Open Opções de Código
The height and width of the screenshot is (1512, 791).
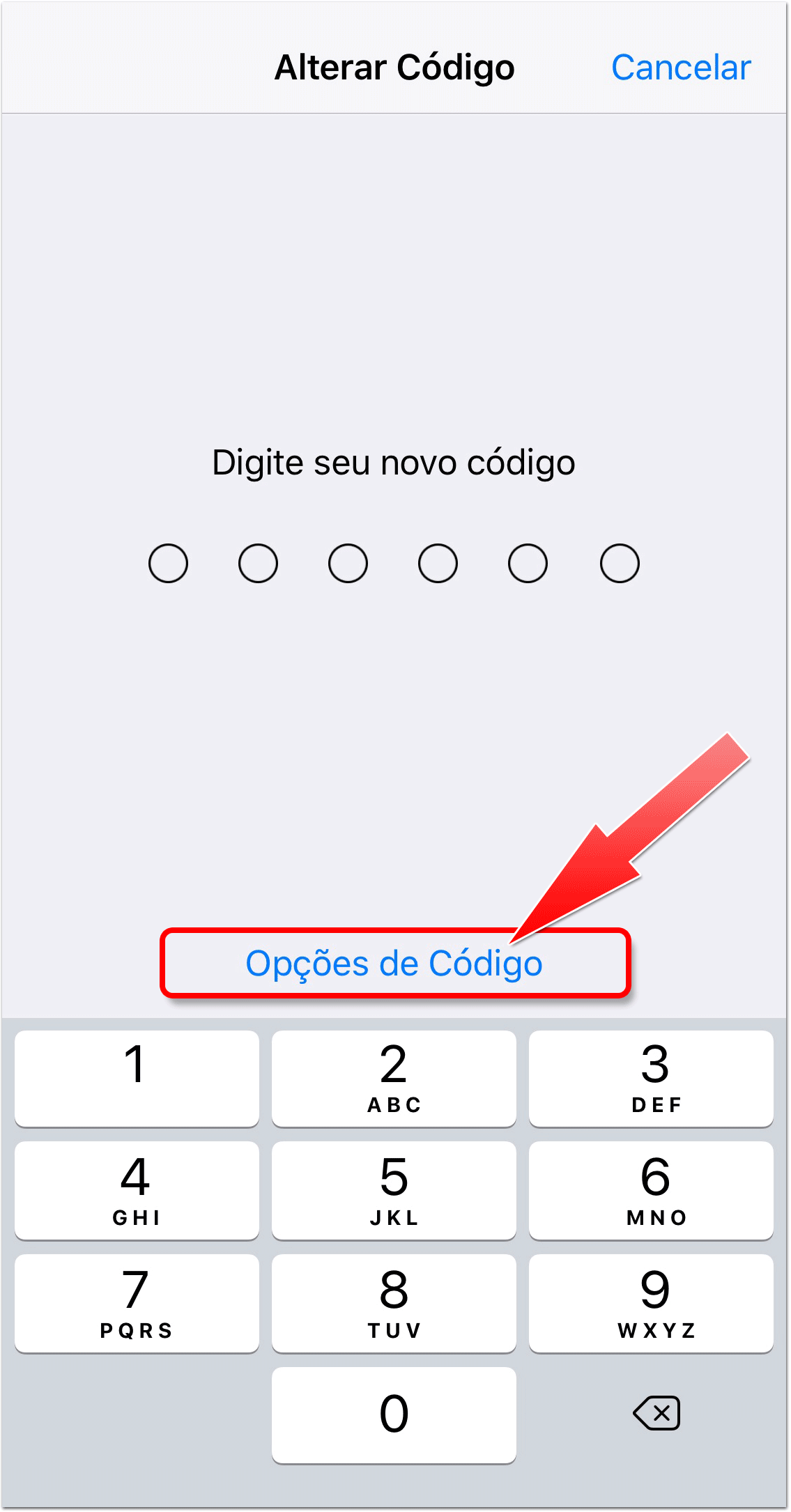(394, 964)
